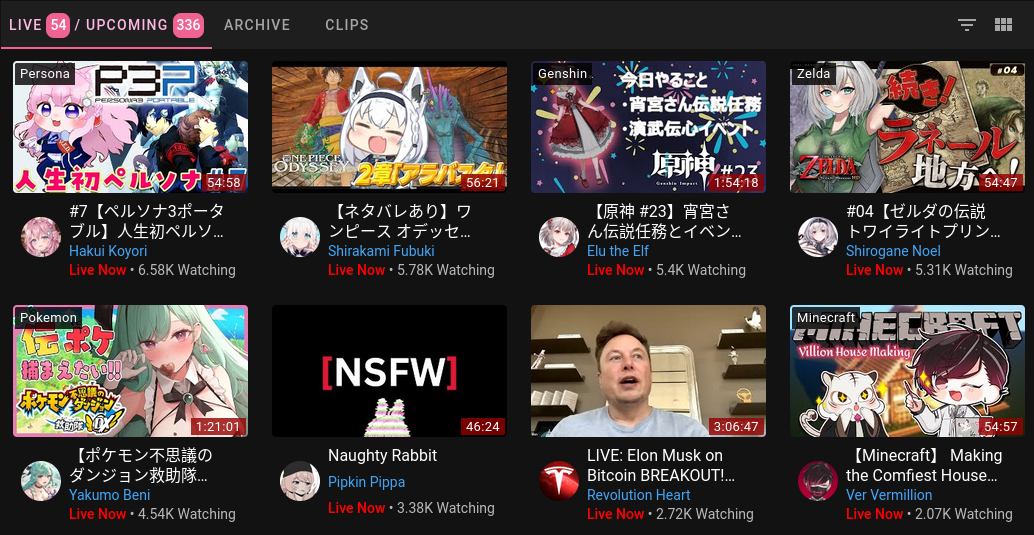
Task: Open Hakui Koyori's Persona 3 Portable stream
Action: 130,127
